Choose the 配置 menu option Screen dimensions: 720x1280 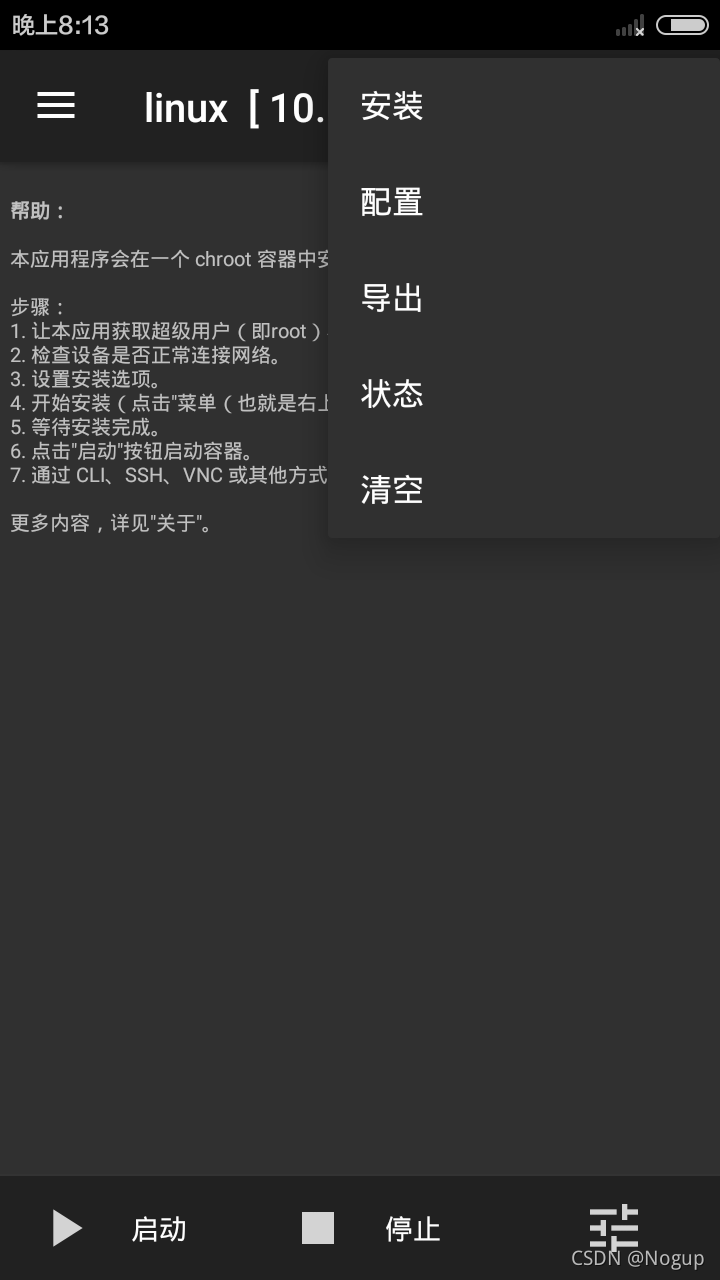(x=392, y=202)
